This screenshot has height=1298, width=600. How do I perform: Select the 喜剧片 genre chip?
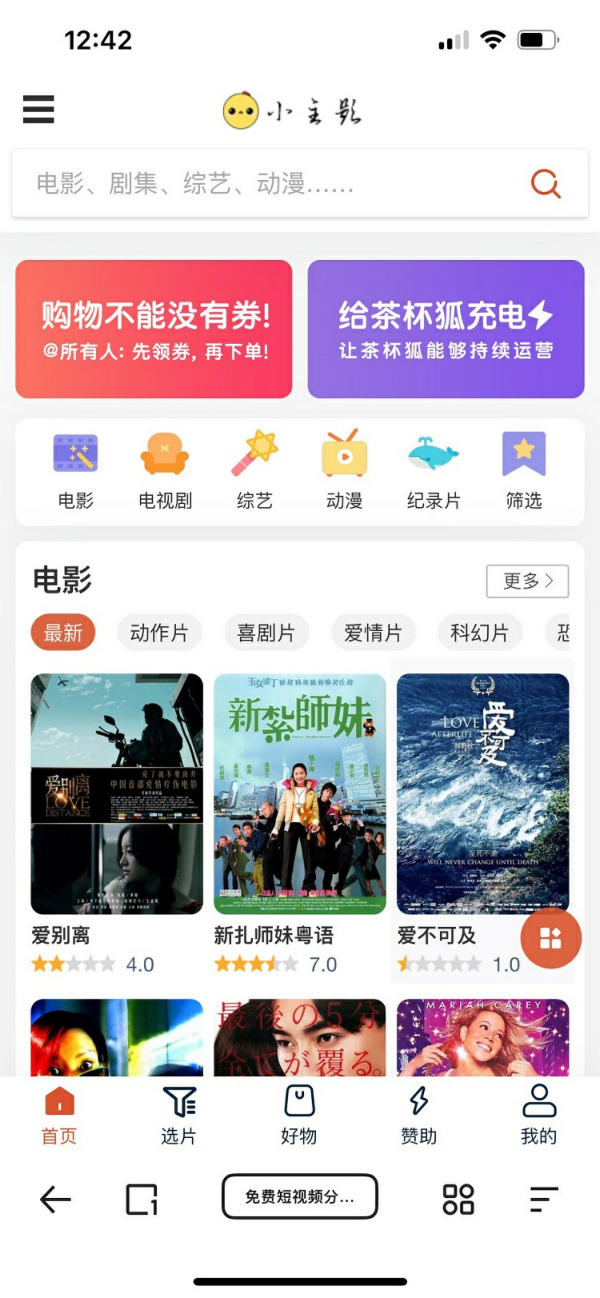(266, 633)
